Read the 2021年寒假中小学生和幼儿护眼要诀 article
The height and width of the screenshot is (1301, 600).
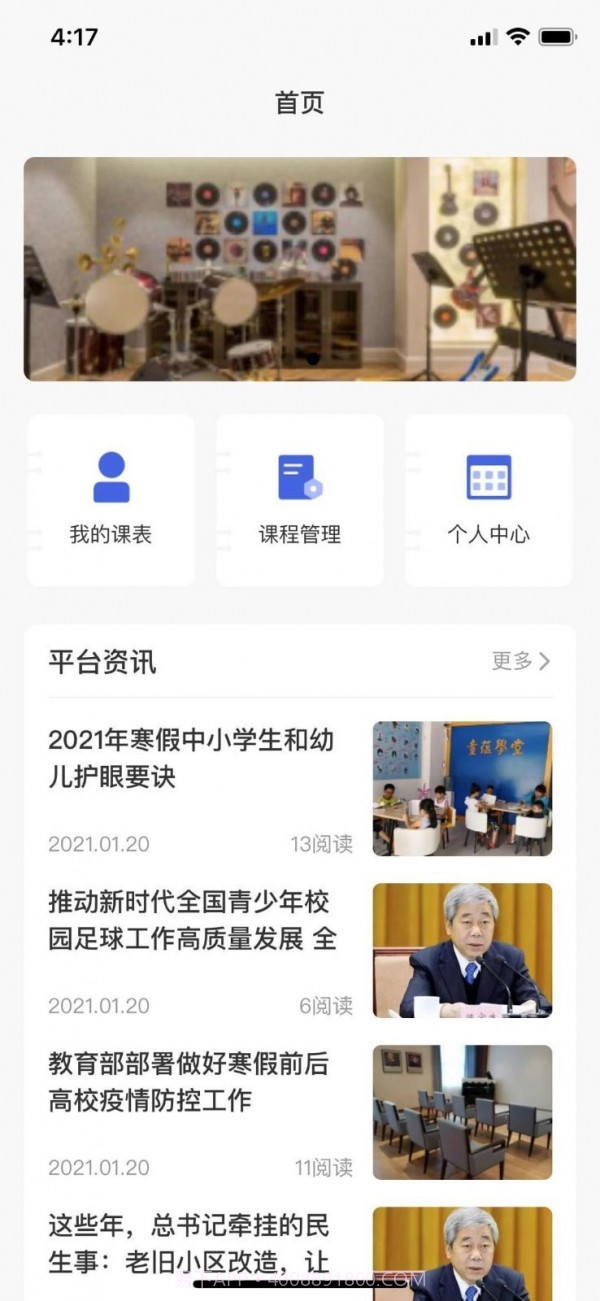[191, 758]
